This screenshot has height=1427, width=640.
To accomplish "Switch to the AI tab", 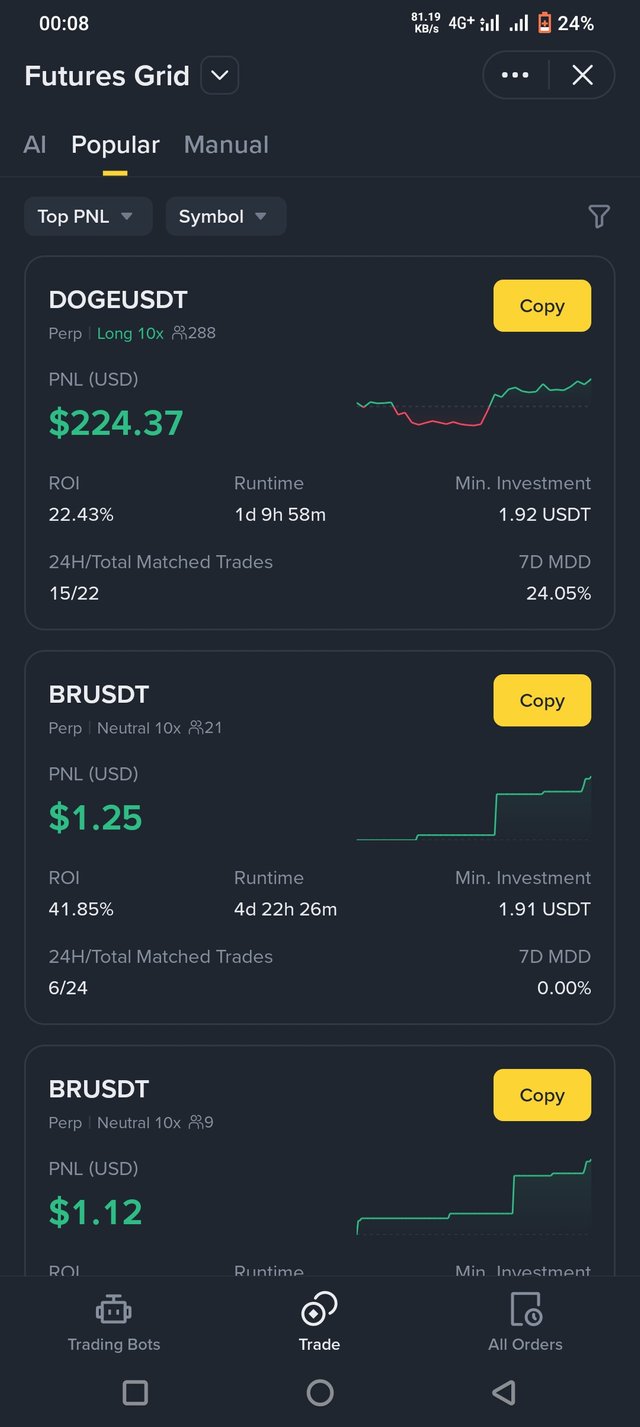I will tap(35, 145).
